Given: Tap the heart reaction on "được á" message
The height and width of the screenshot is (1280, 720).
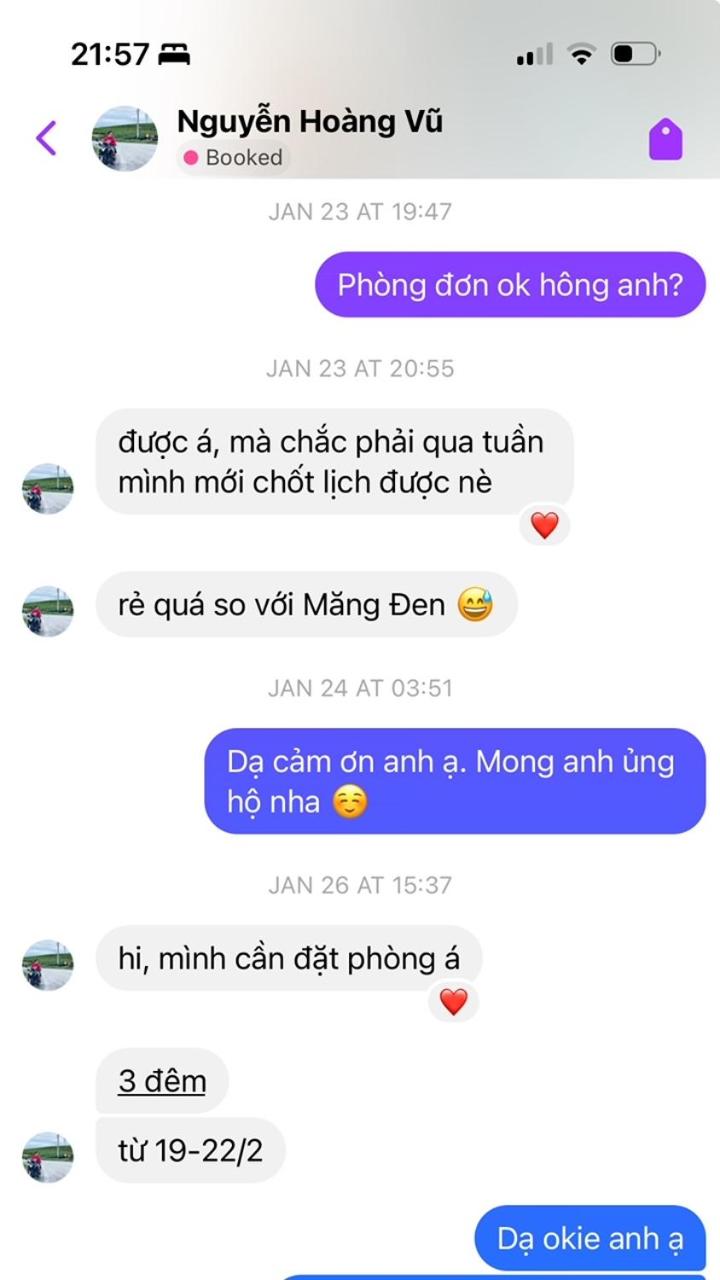Looking at the screenshot, I should pyautogui.click(x=543, y=525).
